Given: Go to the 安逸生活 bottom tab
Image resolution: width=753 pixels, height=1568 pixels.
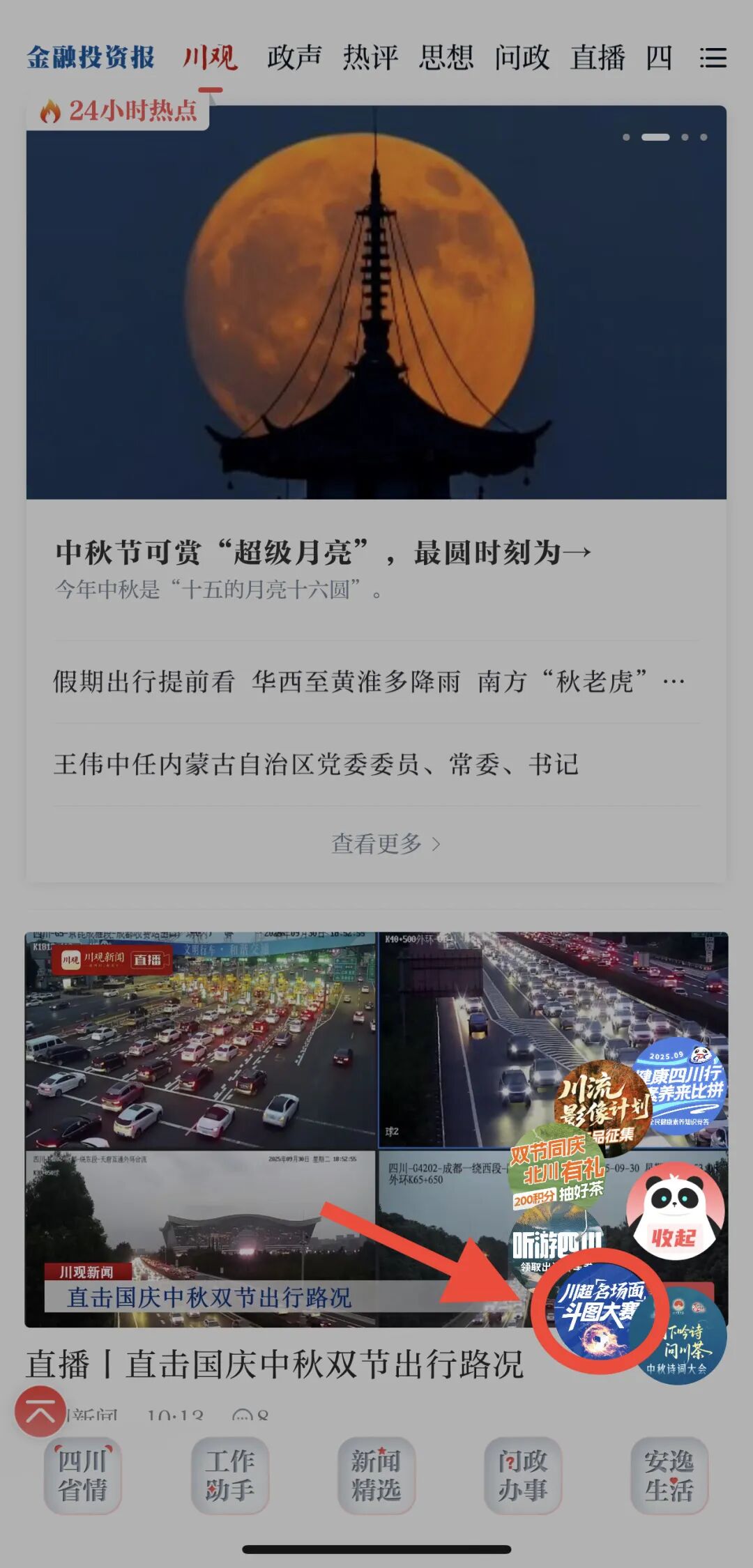Looking at the screenshot, I should click(669, 1475).
